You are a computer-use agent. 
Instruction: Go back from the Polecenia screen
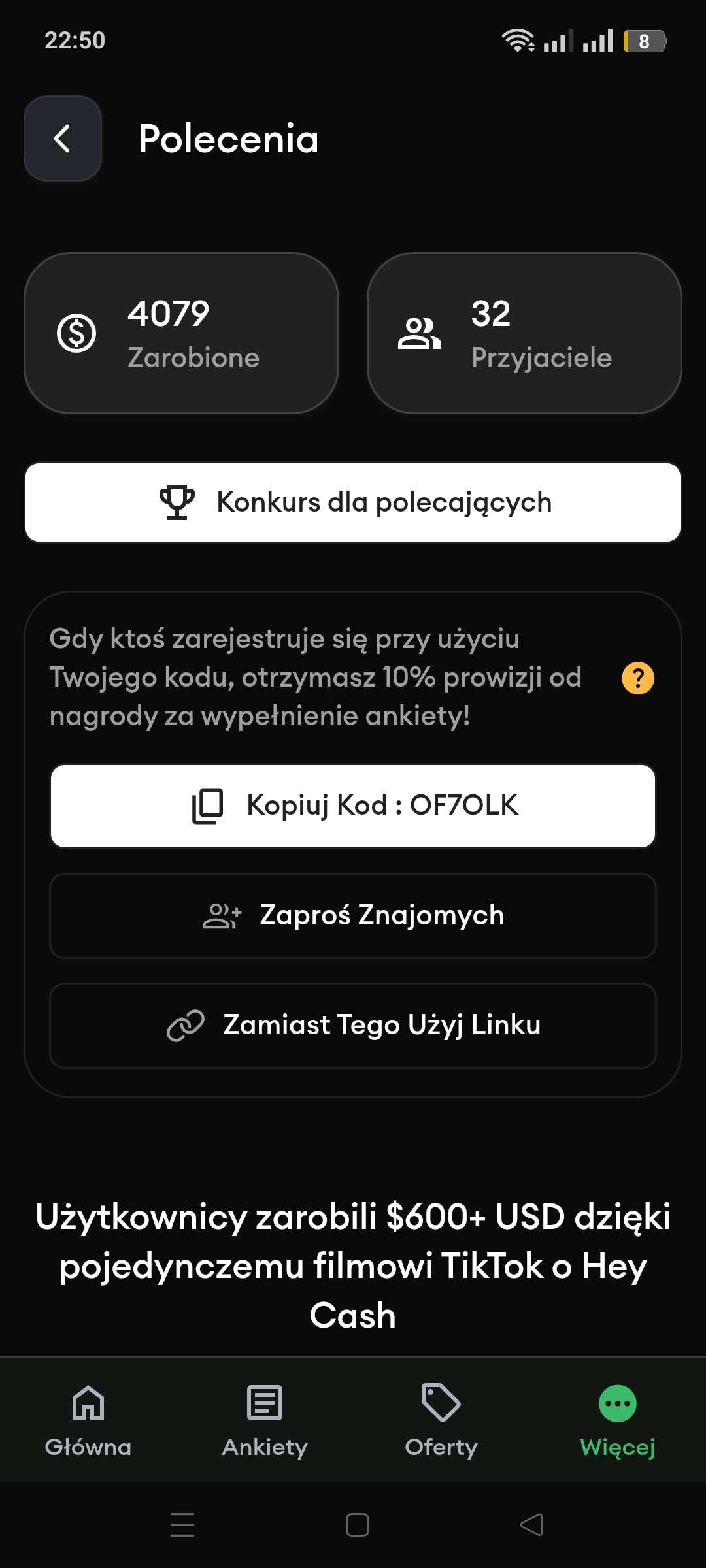[63, 139]
